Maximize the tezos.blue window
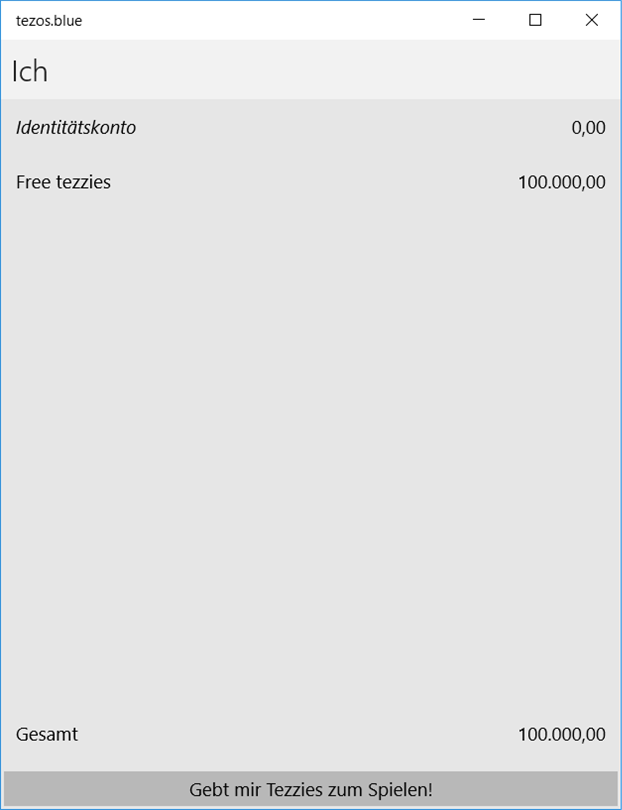Viewport: 622px width, 810px height. coord(535,20)
